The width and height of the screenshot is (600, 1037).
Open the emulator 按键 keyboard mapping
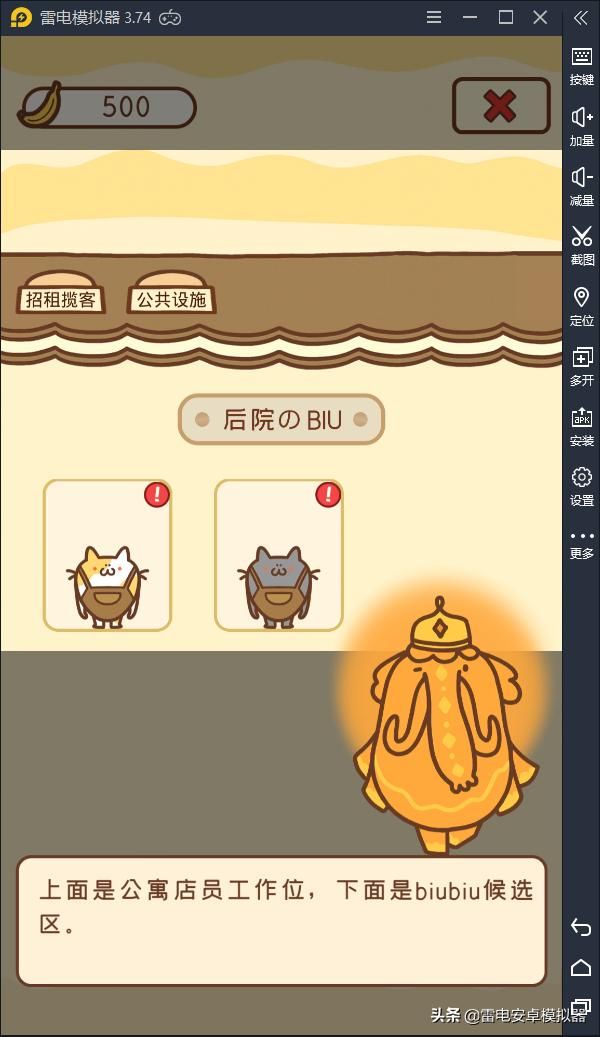point(581,65)
